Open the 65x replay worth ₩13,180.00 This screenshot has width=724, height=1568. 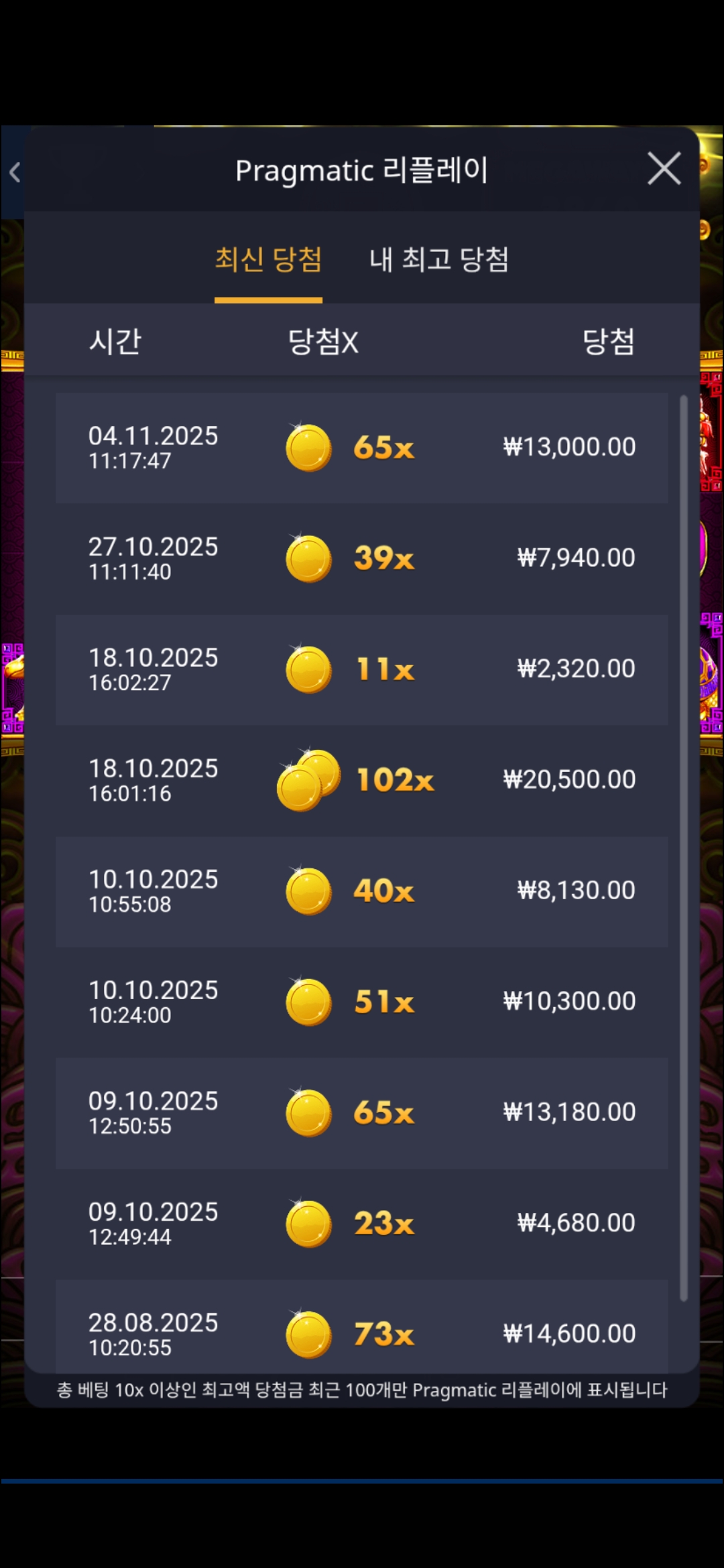pyautogui.click(x=362, y=1113)
